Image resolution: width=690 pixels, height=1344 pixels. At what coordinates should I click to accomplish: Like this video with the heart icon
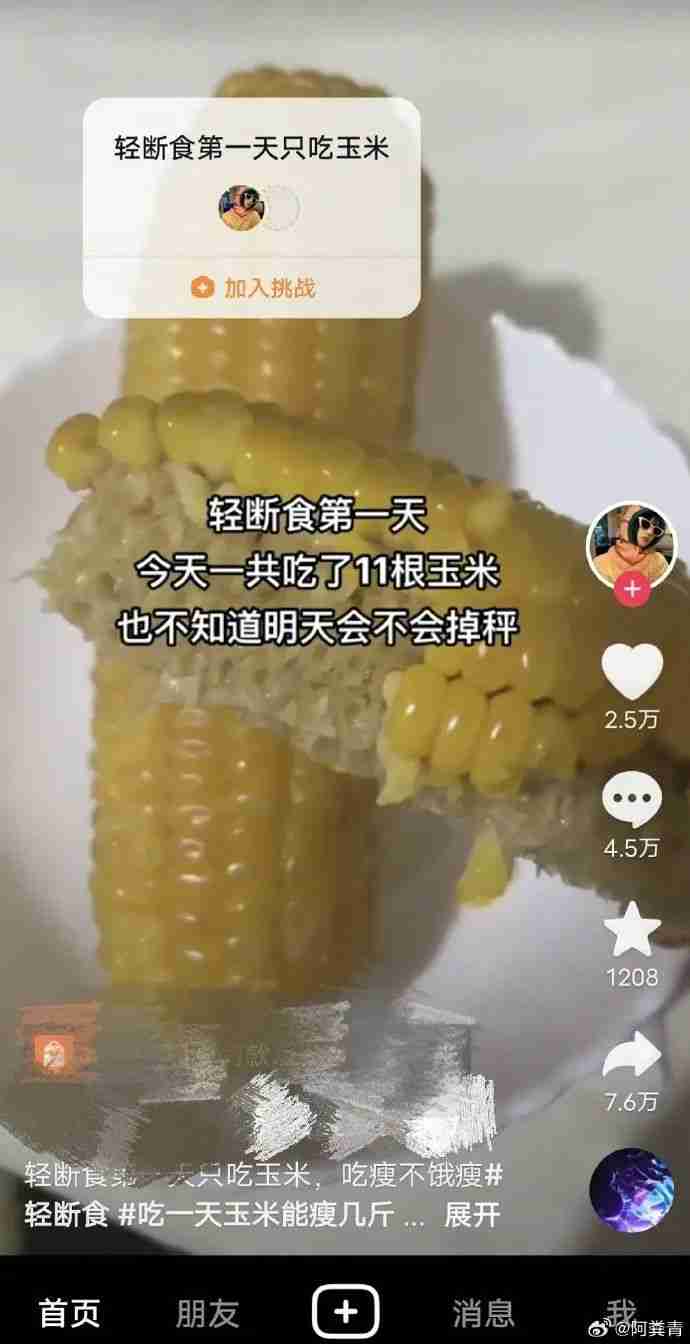pyautogui.click(x=632, y=671)
